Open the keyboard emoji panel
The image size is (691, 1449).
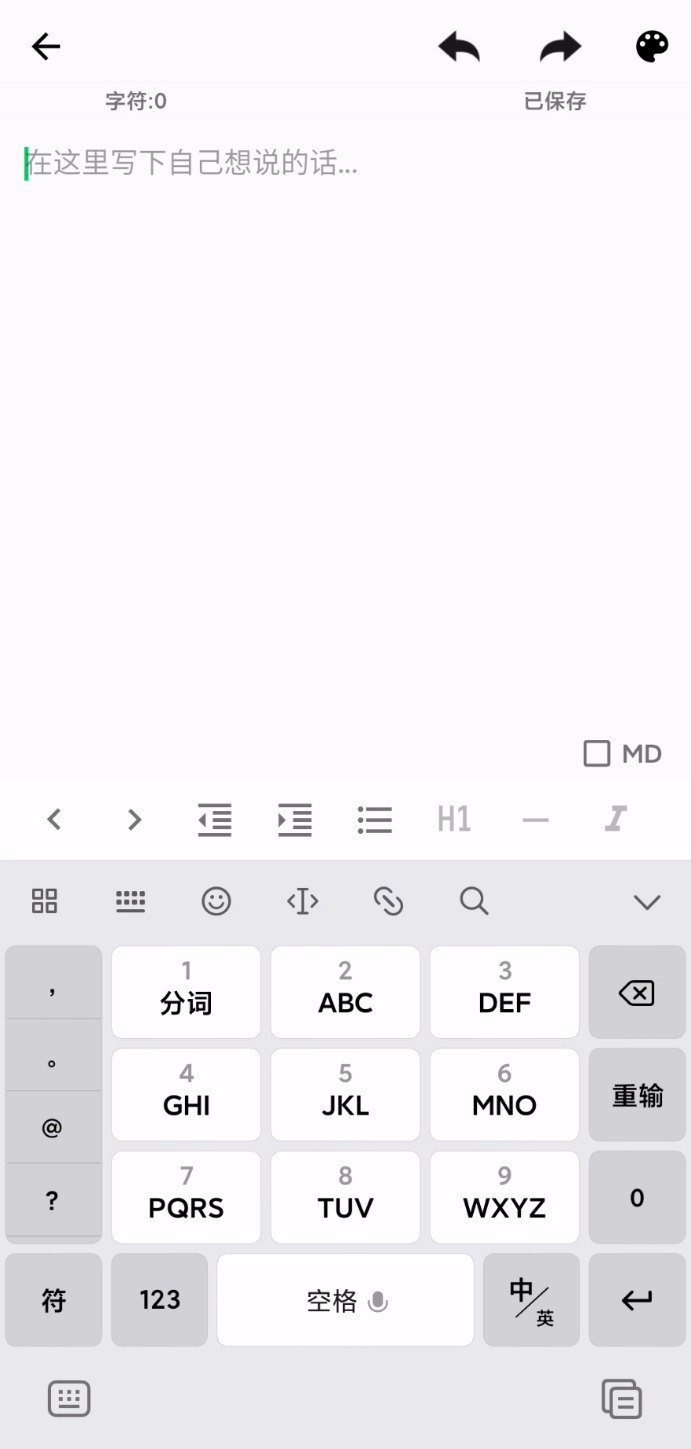[216, 902]
